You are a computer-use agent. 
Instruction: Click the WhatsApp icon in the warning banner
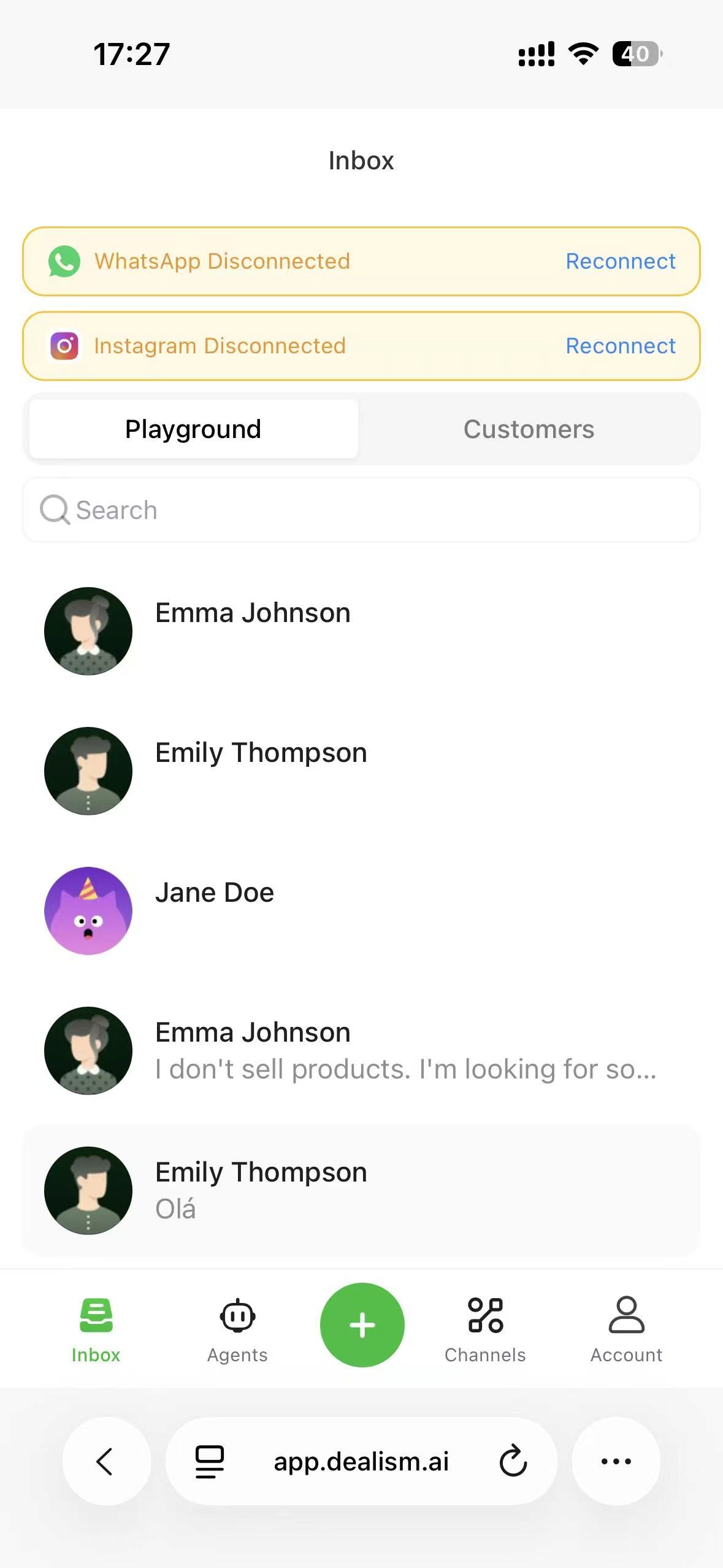(65, 261)
